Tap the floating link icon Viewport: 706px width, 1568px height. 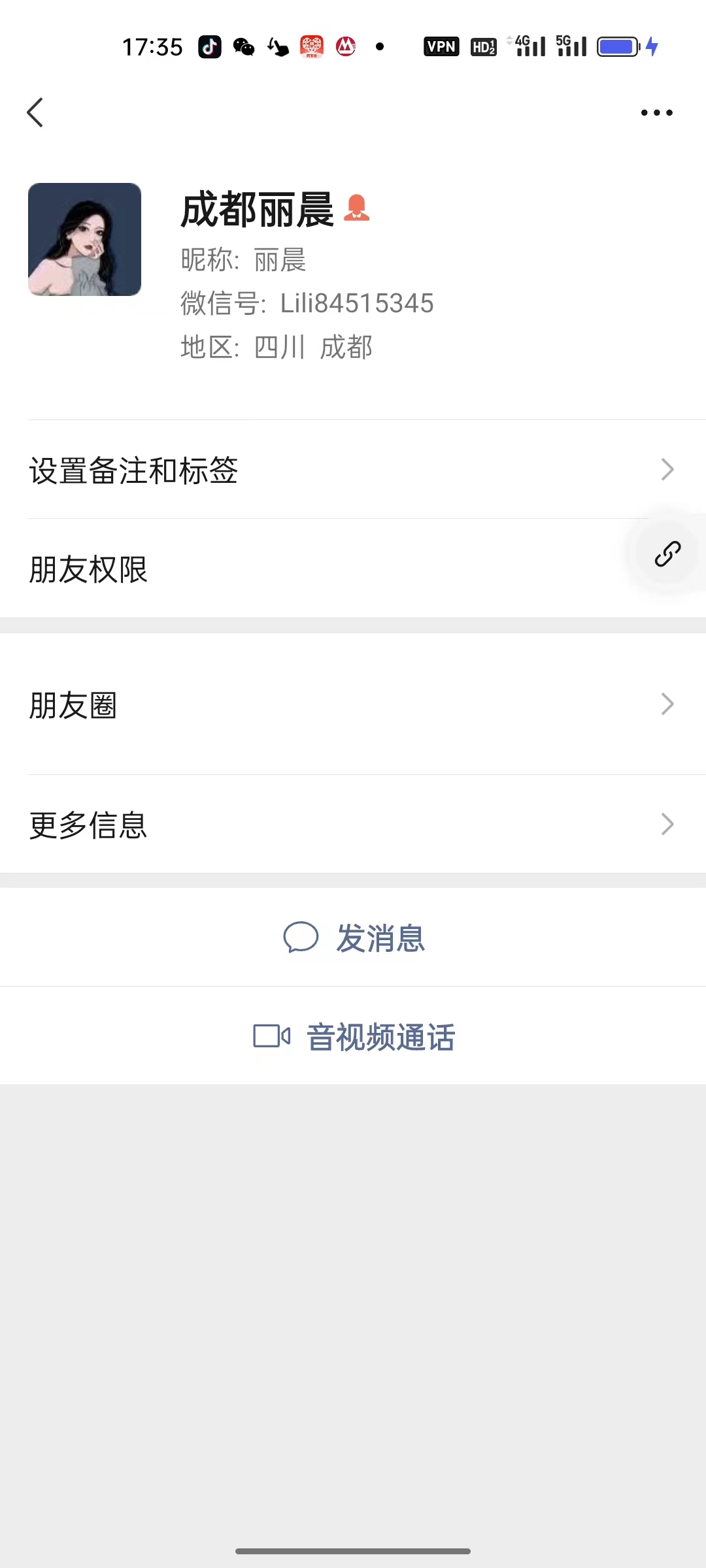point(667,554)
